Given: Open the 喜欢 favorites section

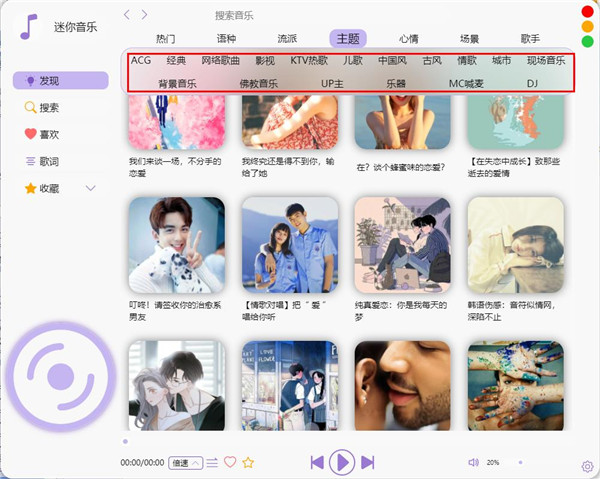Looking at the screenshot, I should pyautogui.click(x=48, y=134).
